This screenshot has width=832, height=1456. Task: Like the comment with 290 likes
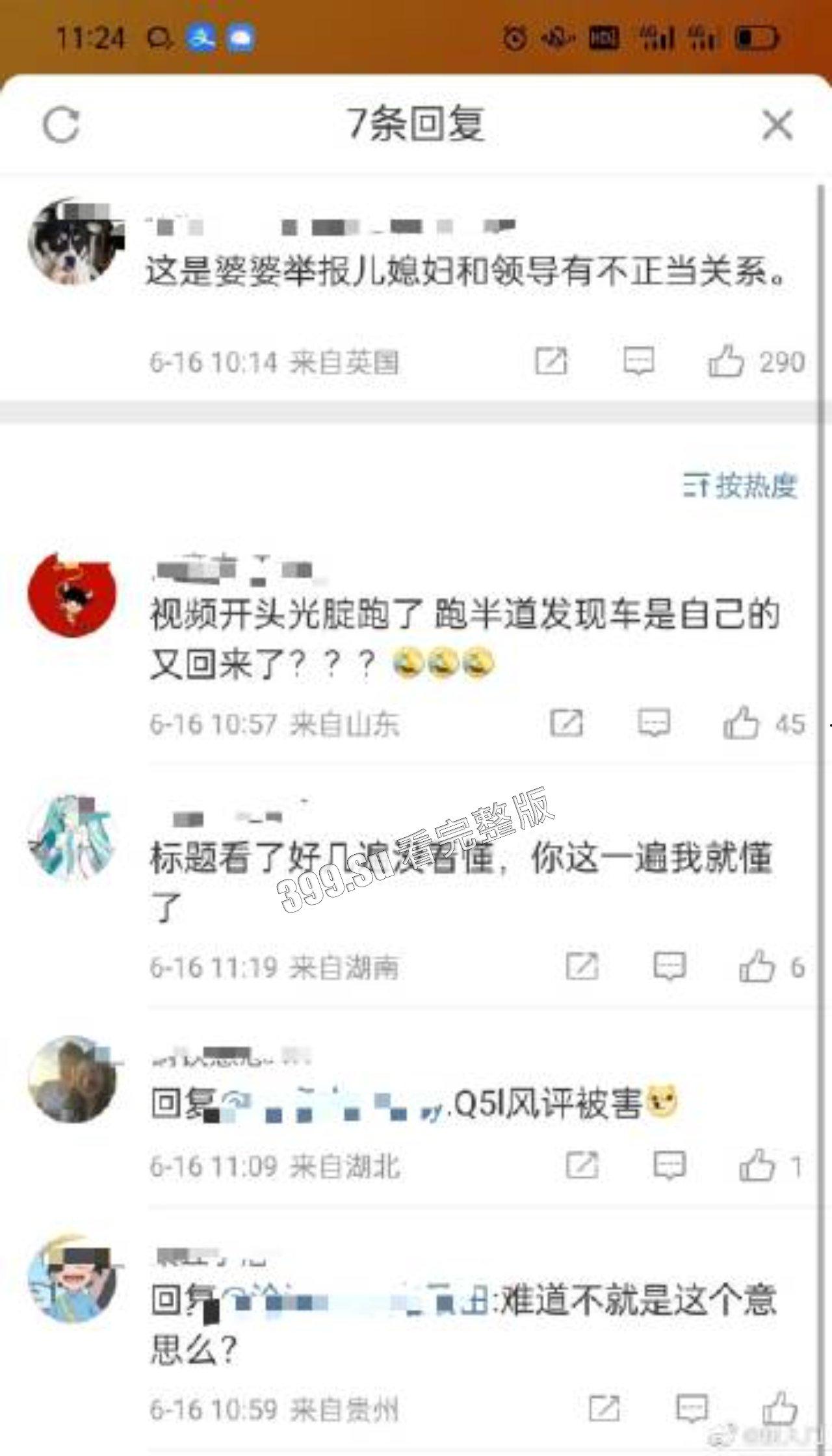[726, 361]
